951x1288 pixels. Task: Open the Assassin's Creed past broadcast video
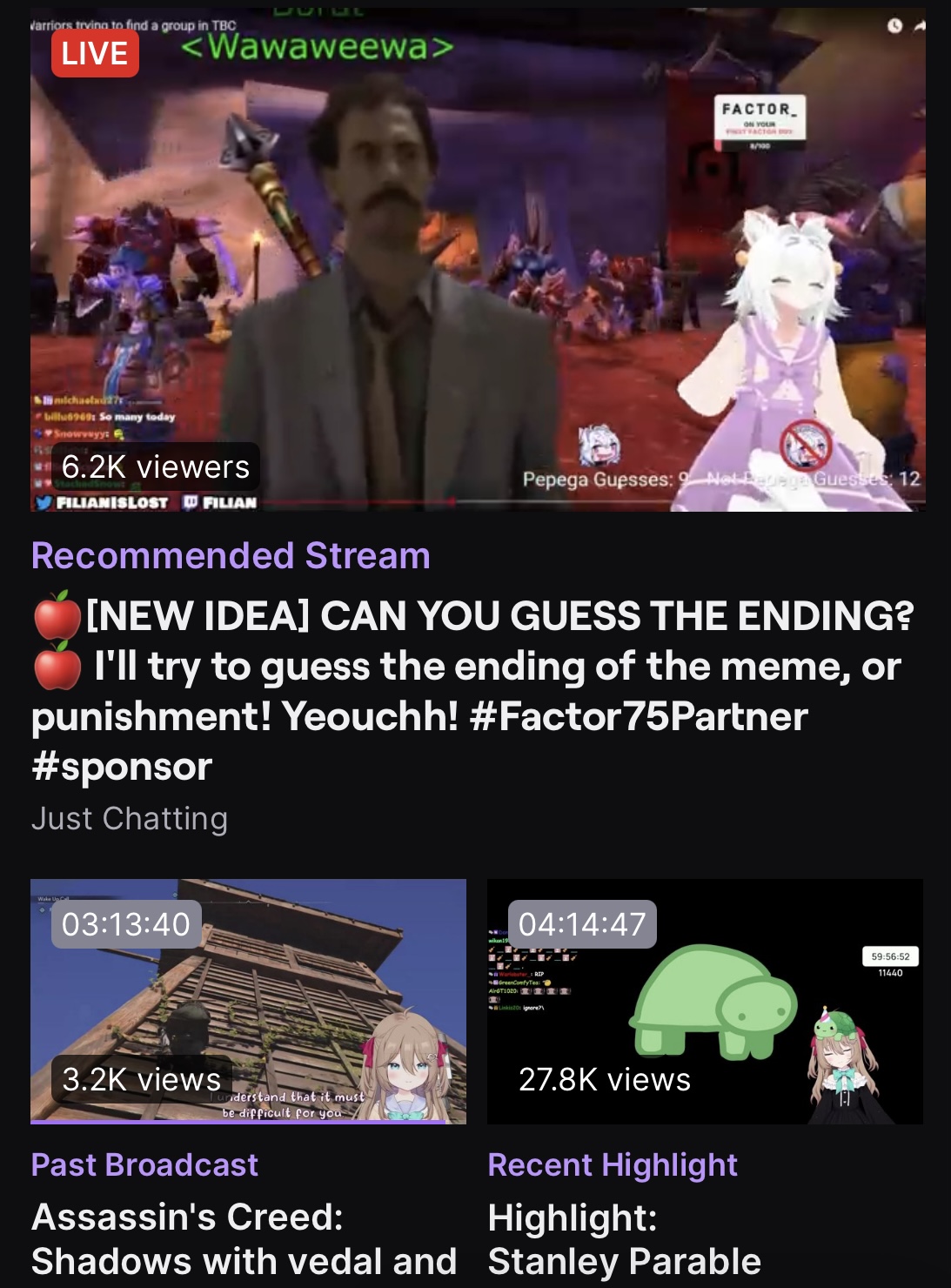point(248,1001)
